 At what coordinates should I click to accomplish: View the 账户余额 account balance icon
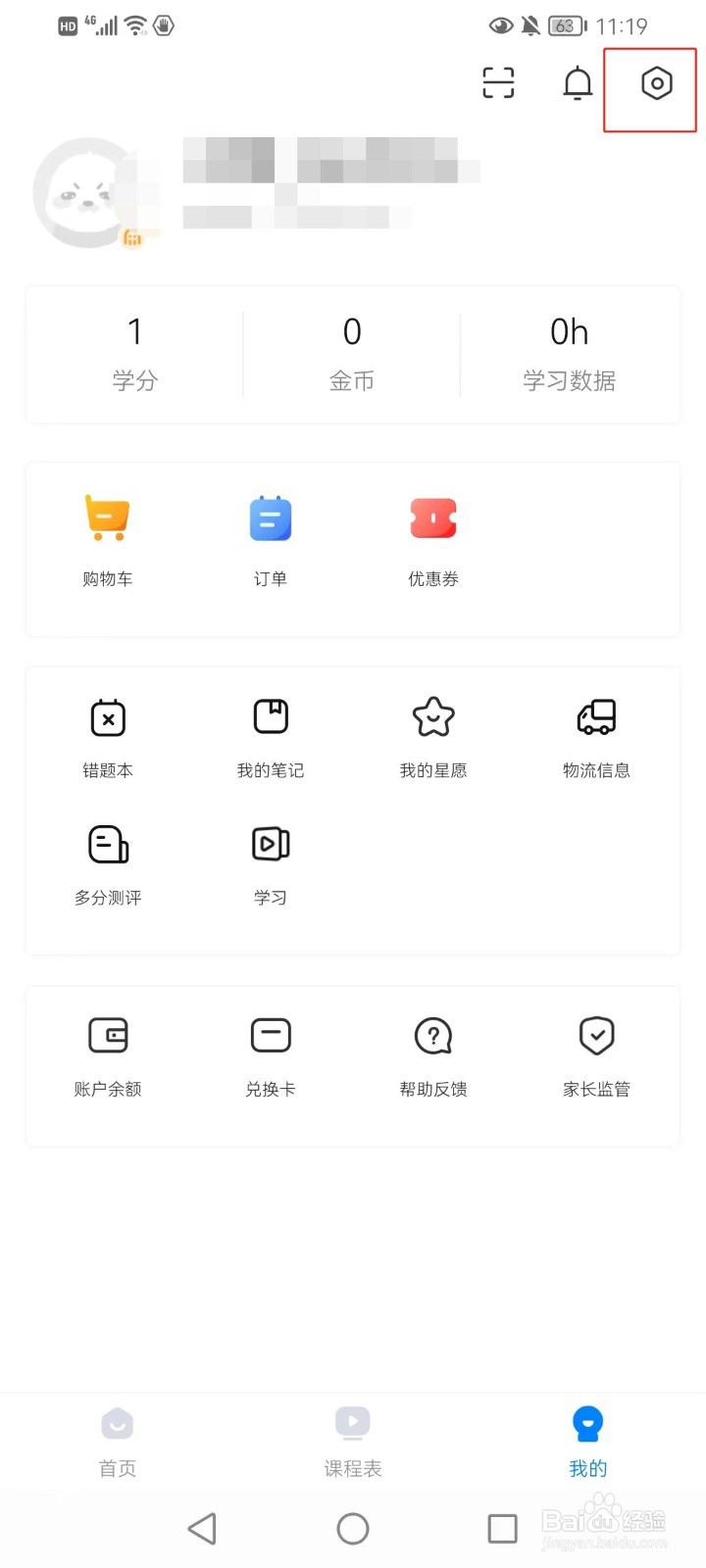tap(108, 1035)
